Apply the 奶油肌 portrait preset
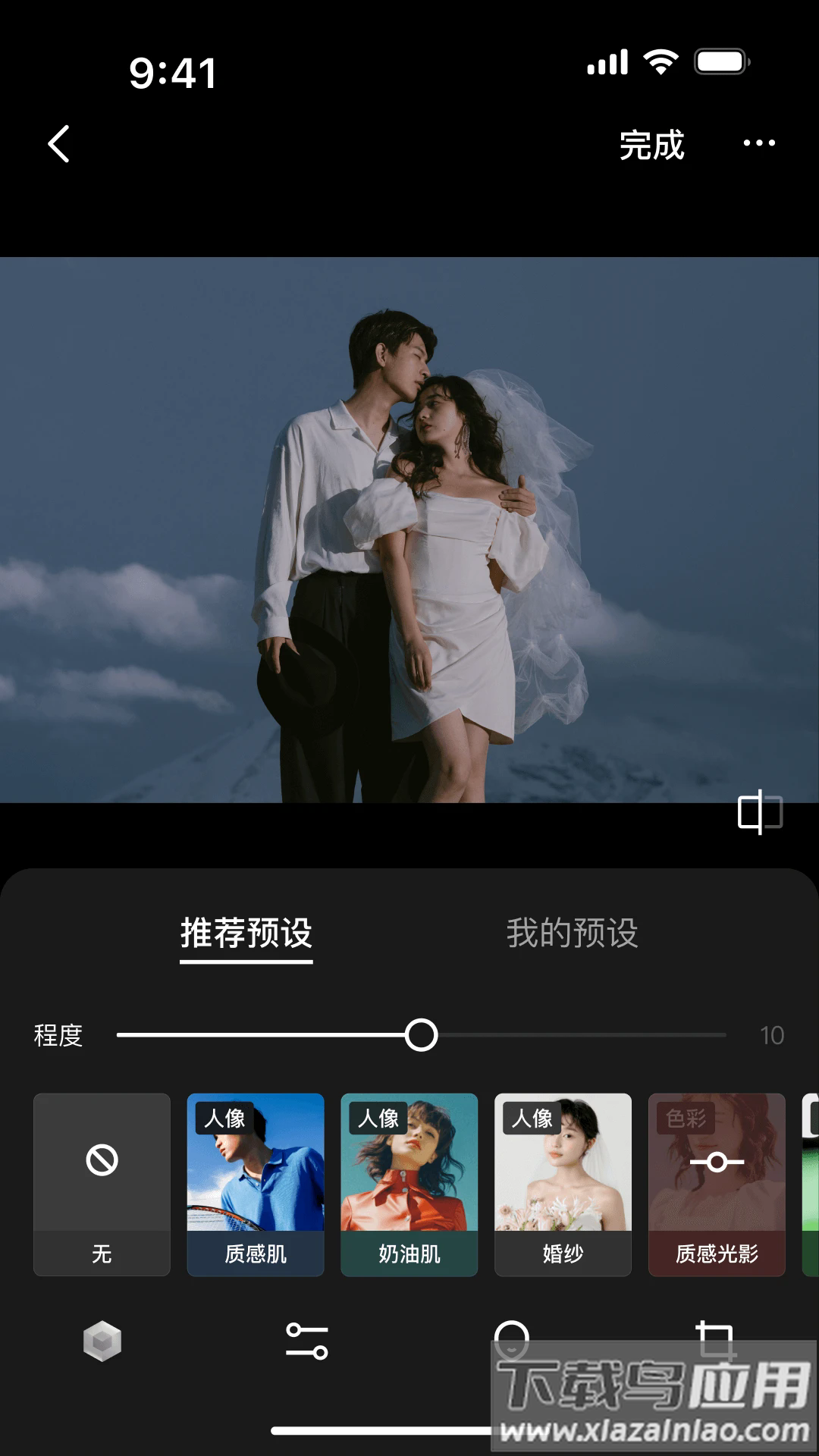819x1456 pixels. (x=409, y=1183)
